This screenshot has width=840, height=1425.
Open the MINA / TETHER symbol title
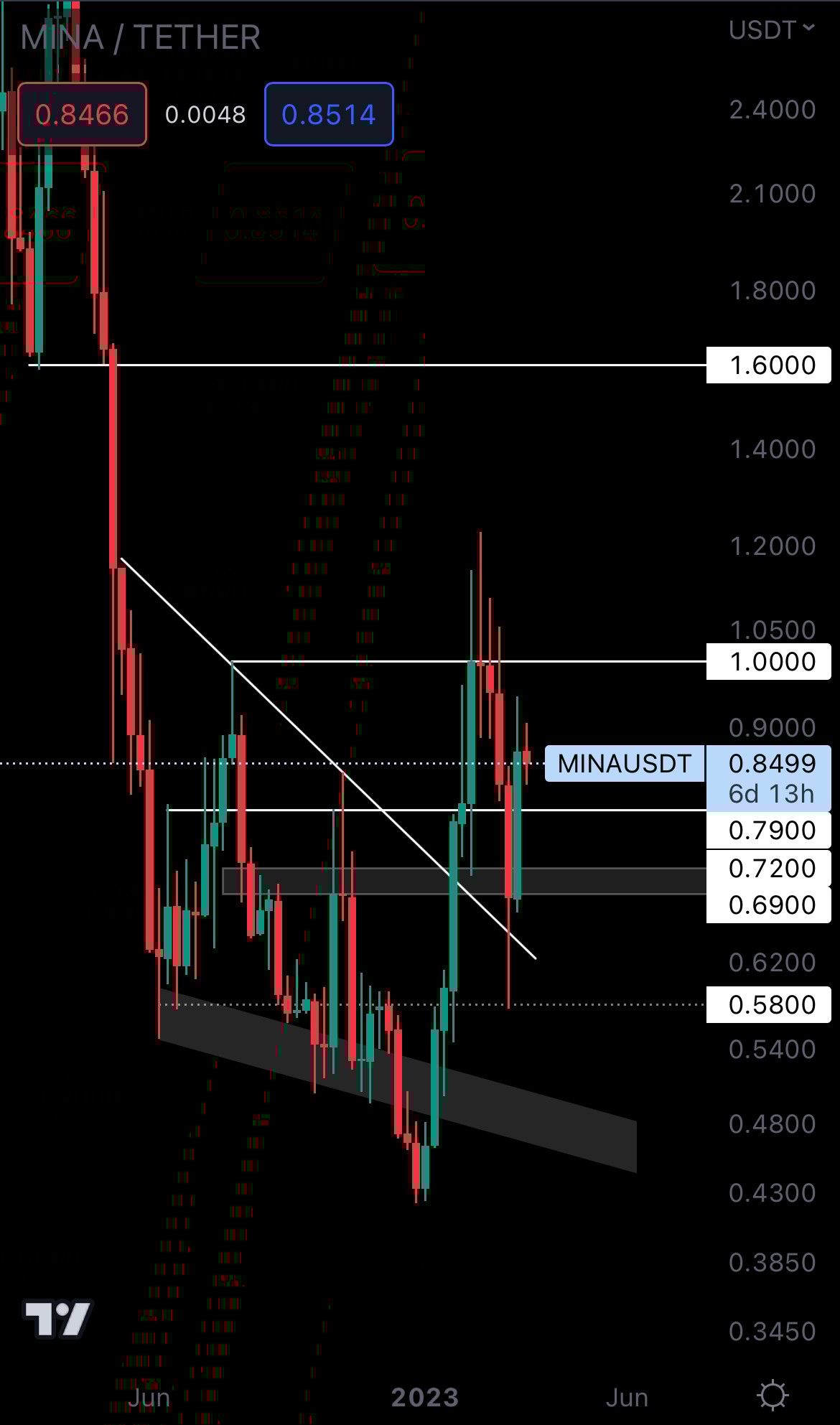[141, 37]
